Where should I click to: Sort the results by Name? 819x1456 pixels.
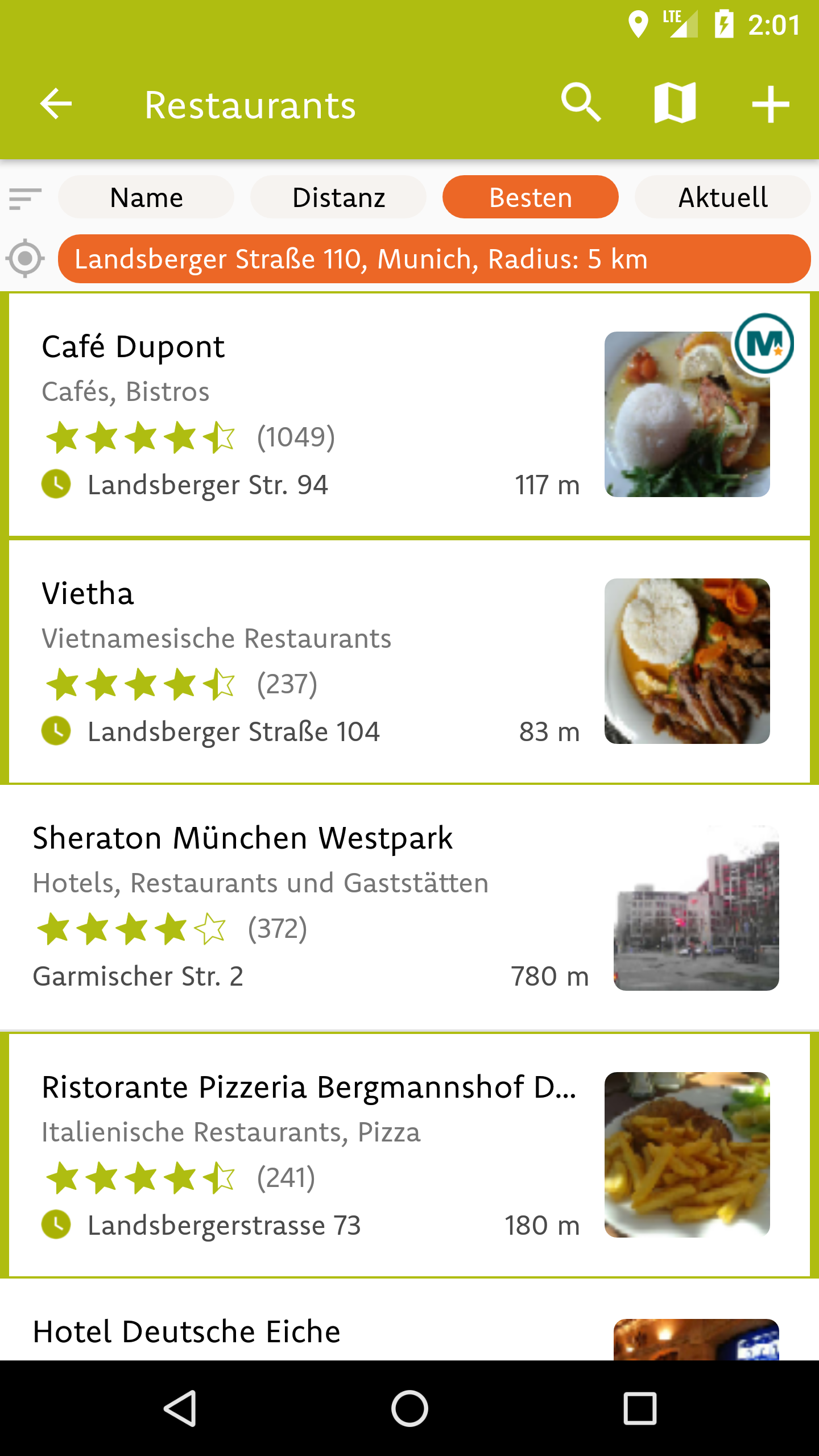(146, 197)
